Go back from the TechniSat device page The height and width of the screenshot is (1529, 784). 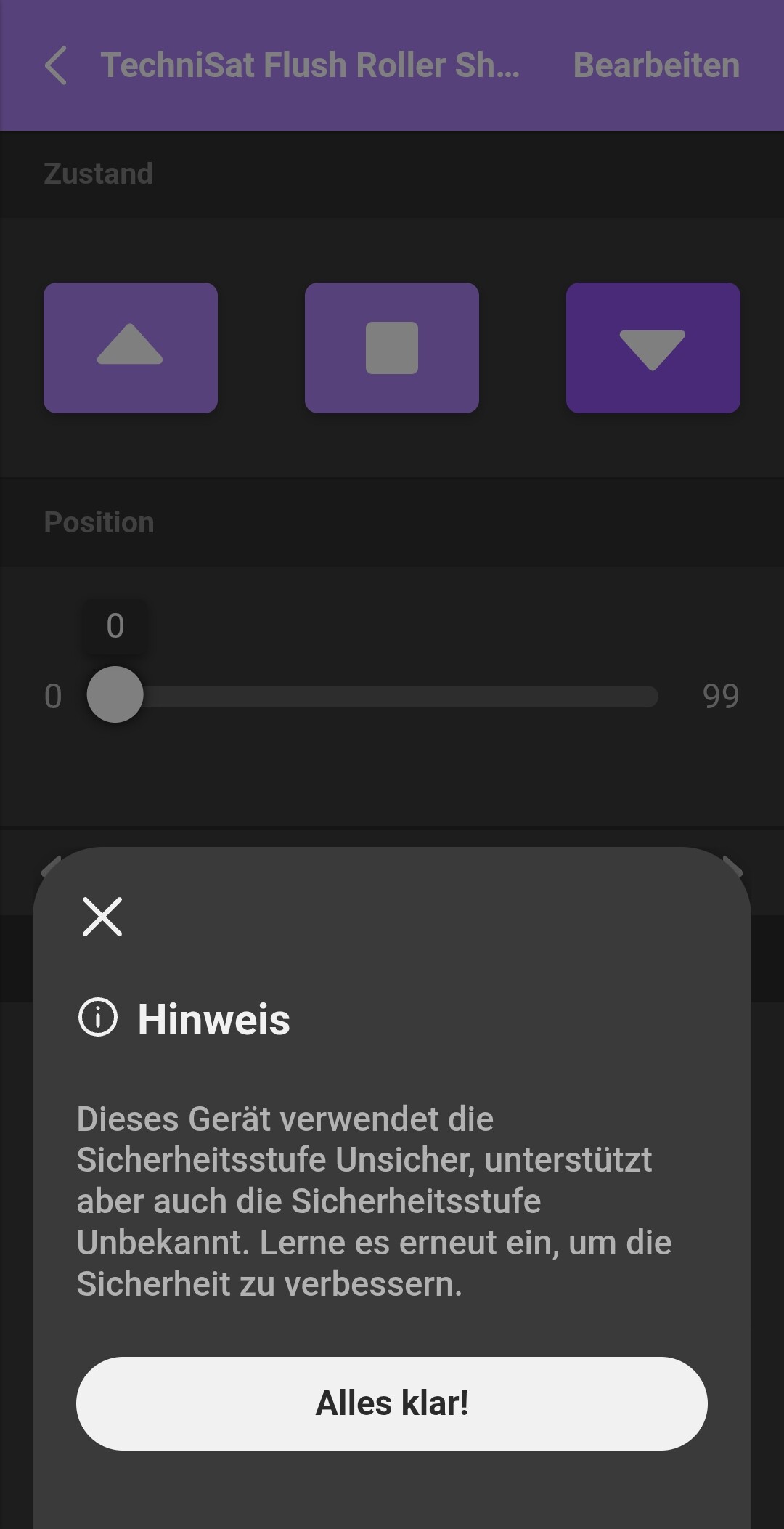click(56, 65)
